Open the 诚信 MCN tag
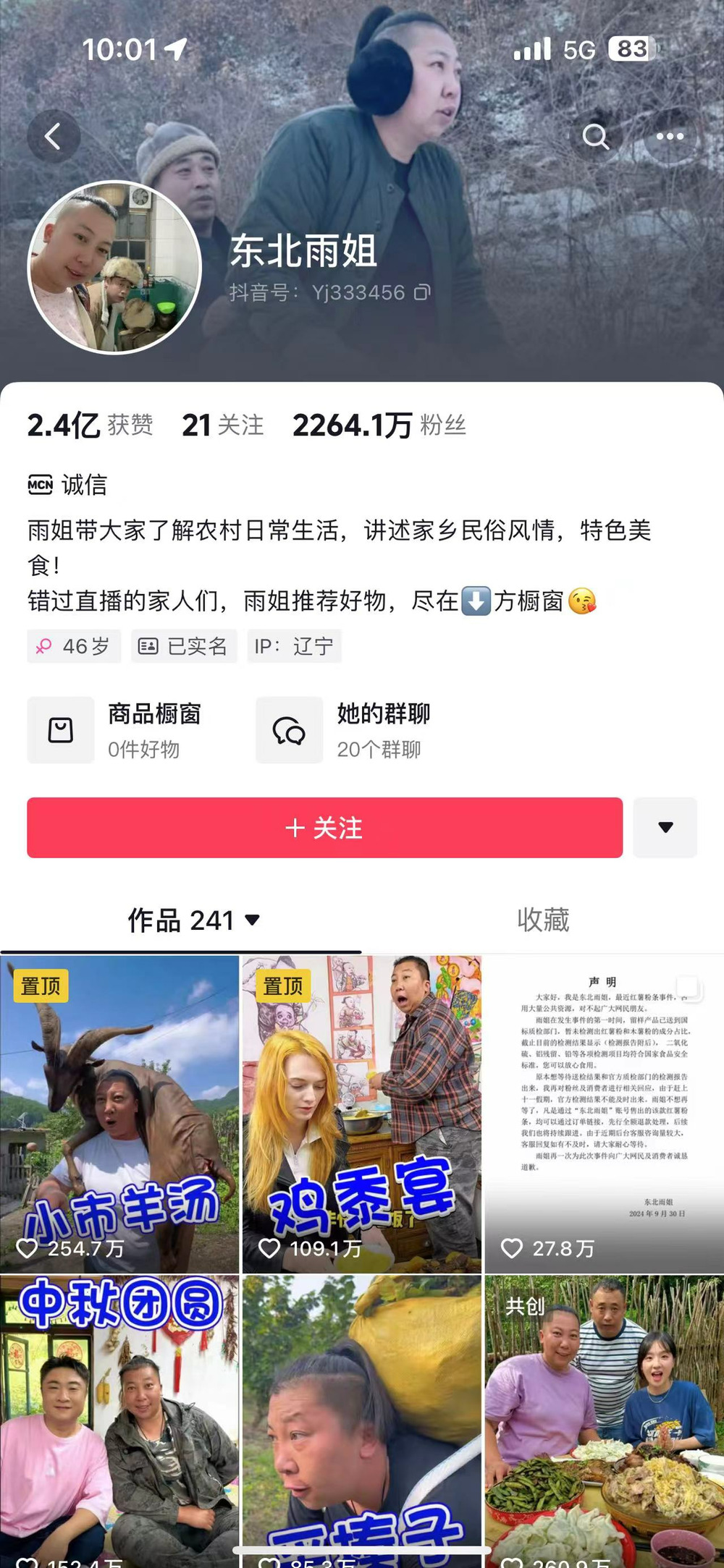 [x=68, y=484]
